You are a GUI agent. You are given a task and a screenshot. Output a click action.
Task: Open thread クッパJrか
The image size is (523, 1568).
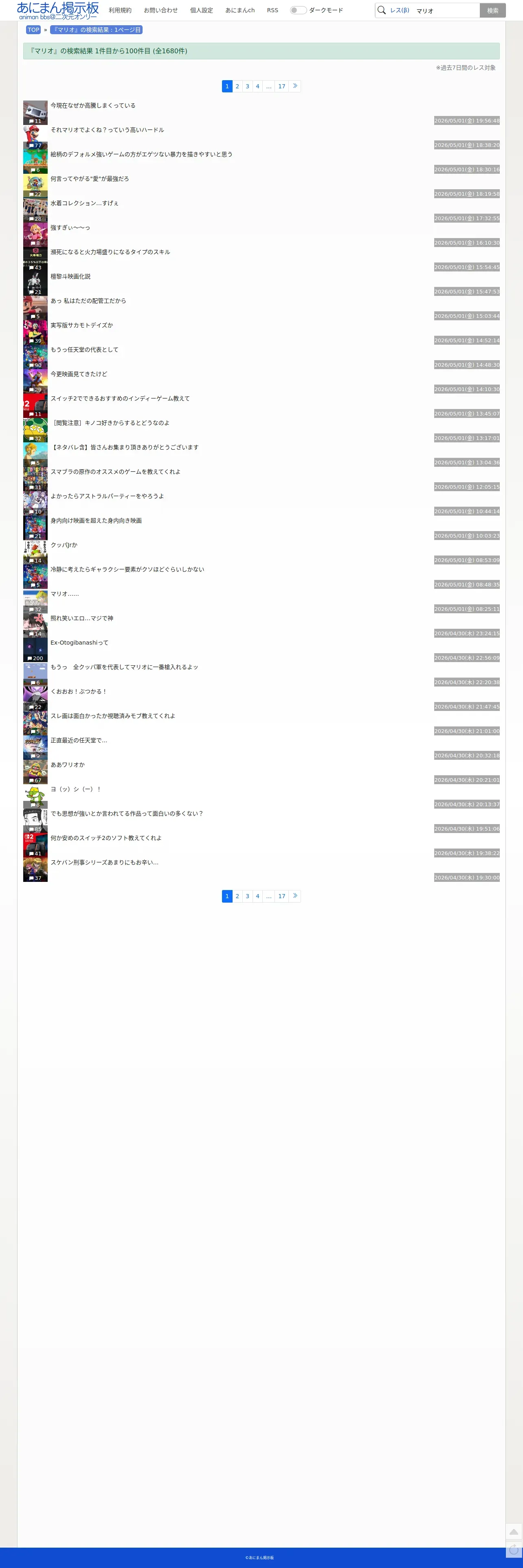tap(64, 545)
